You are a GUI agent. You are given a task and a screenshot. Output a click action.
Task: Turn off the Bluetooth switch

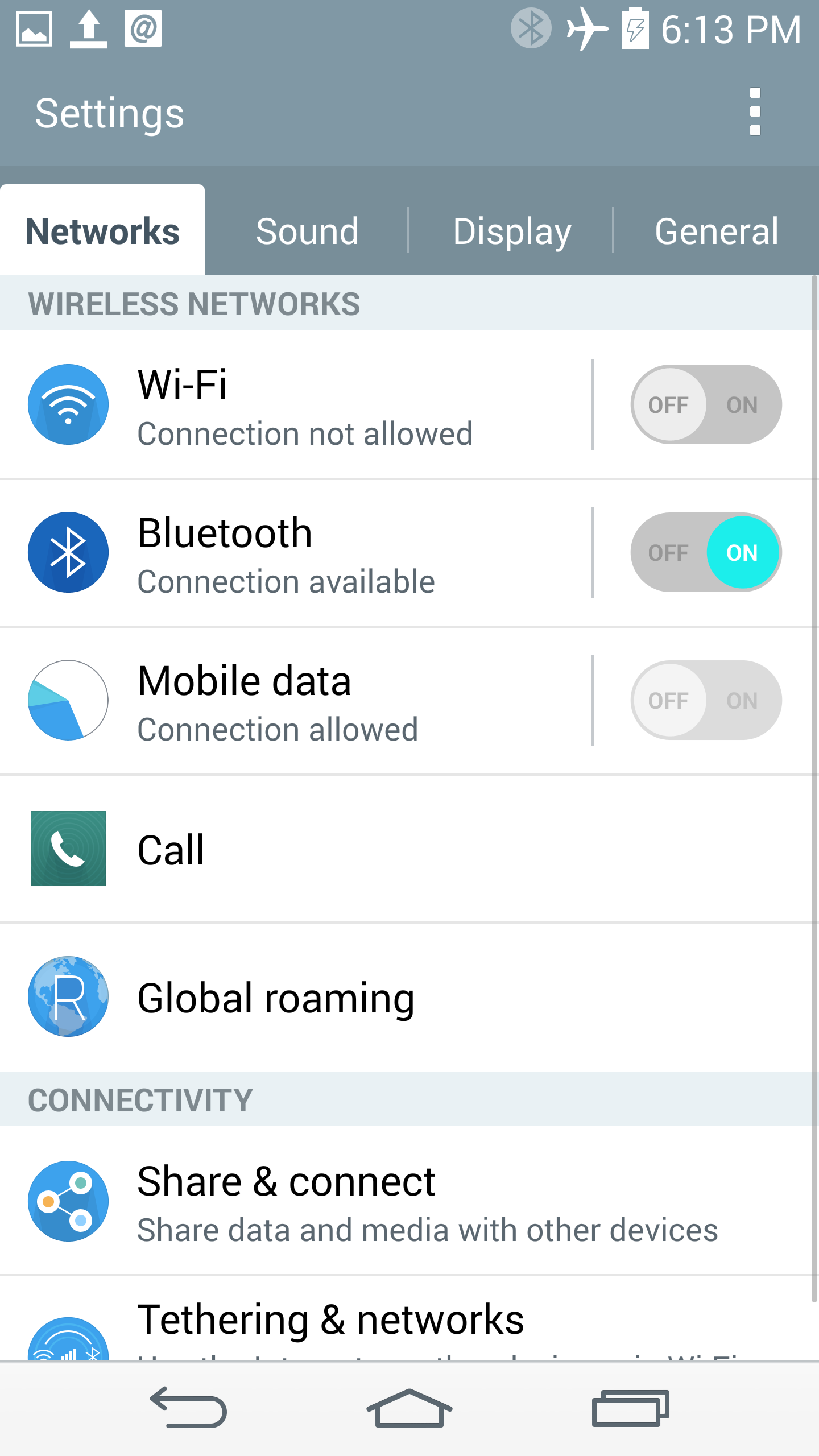point(706,552)
